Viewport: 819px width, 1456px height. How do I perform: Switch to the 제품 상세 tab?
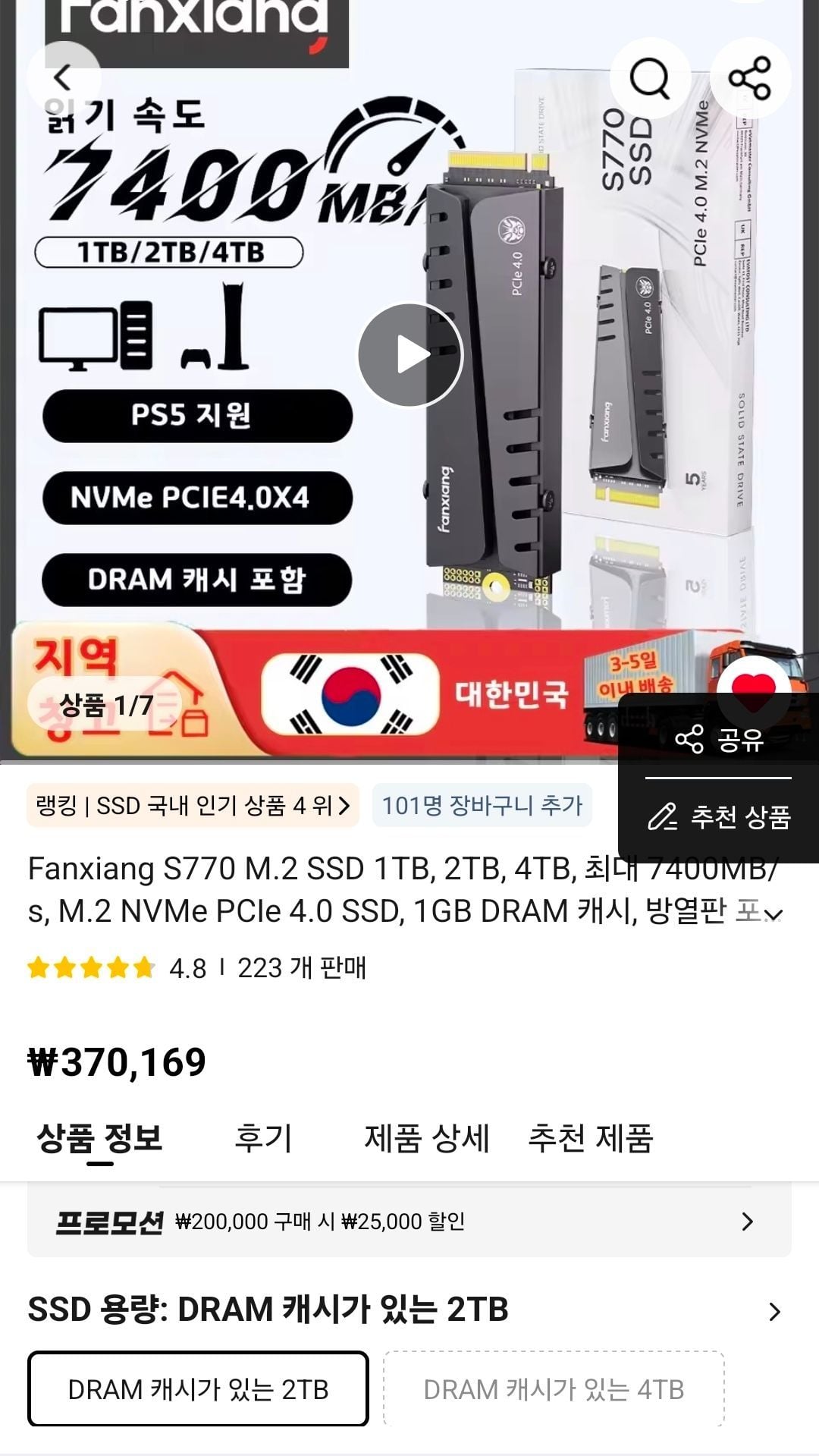pos(427,1138)
